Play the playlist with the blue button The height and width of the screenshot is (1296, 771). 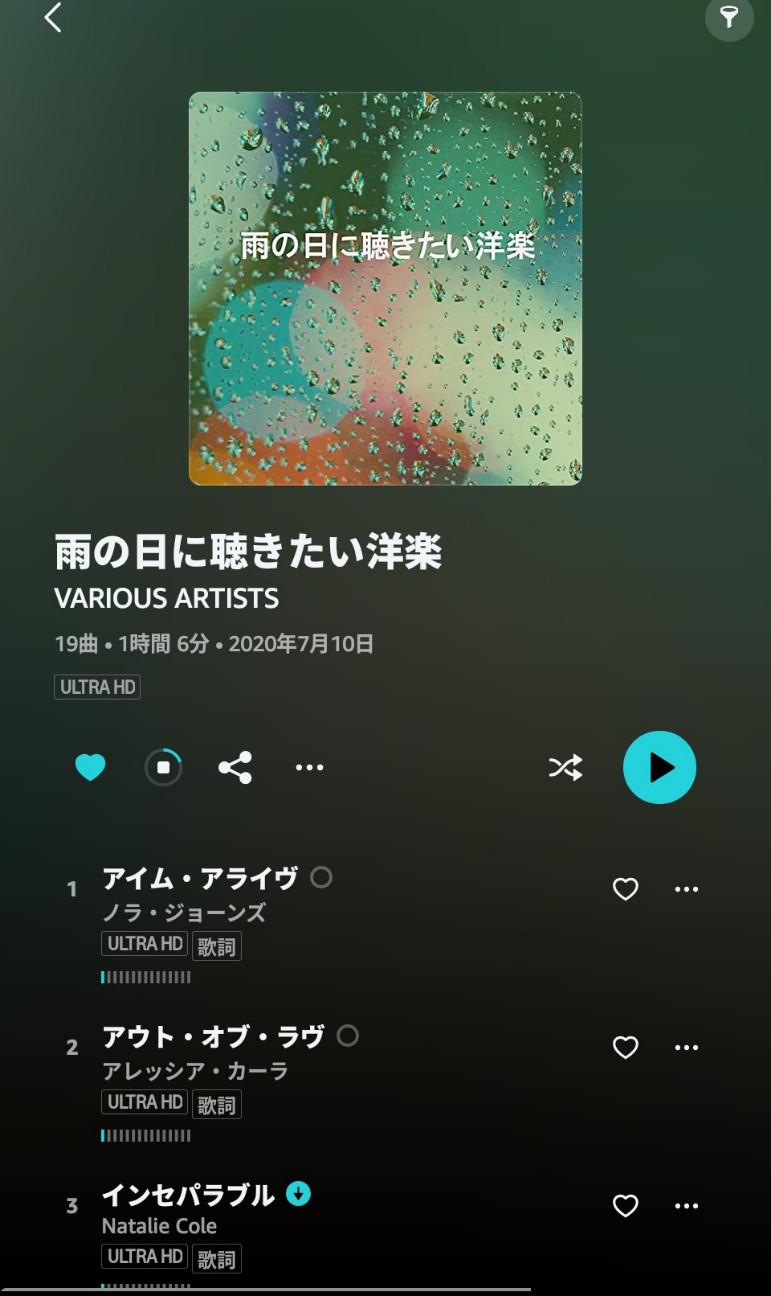click(659, 768)
